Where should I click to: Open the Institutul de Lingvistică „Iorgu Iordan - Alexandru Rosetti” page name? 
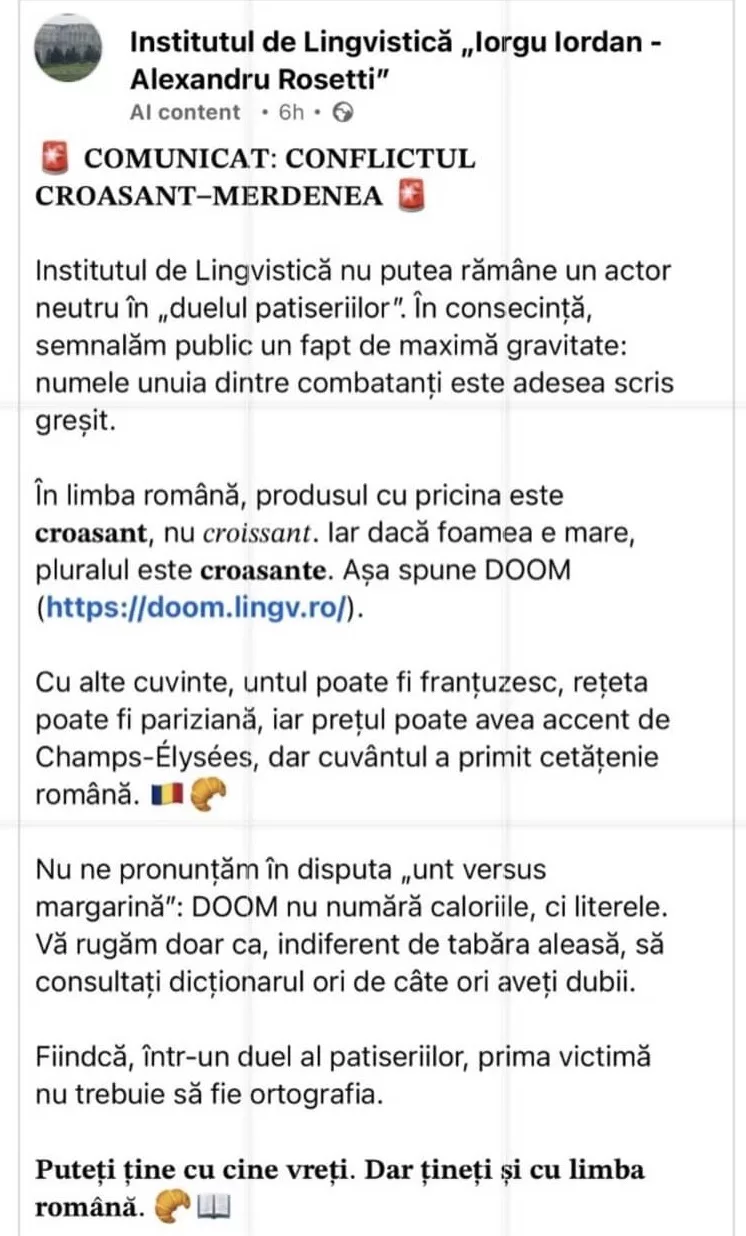(x=395, y=59)
